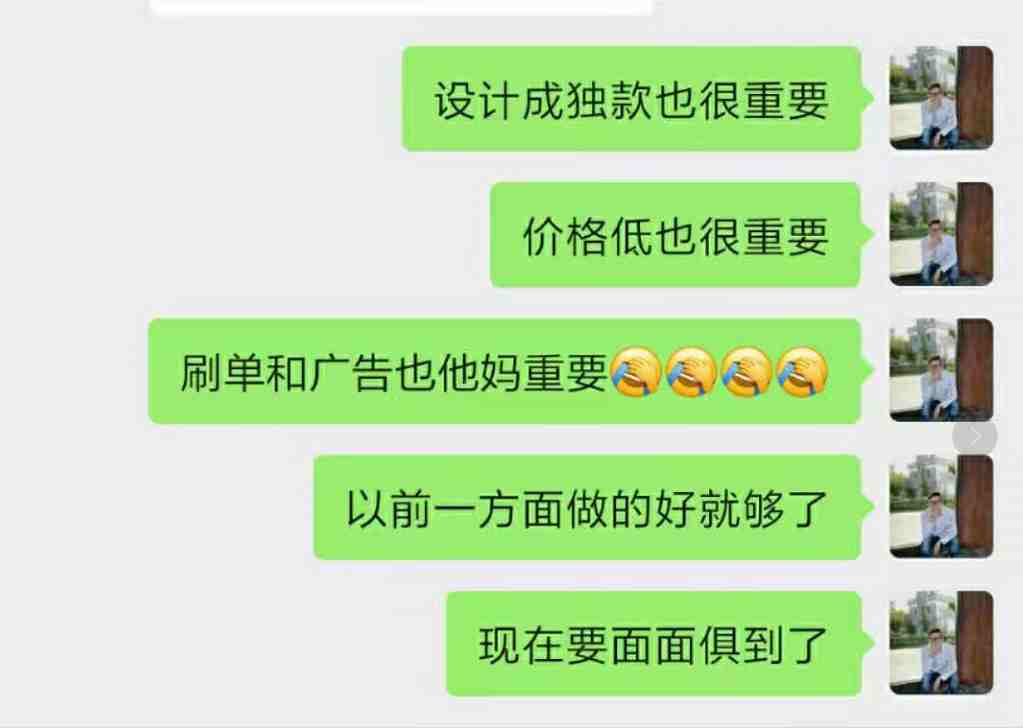Screen dimensions: 1023x728
Task: Go to next image with arrow button
Action: tap(975, 437)
